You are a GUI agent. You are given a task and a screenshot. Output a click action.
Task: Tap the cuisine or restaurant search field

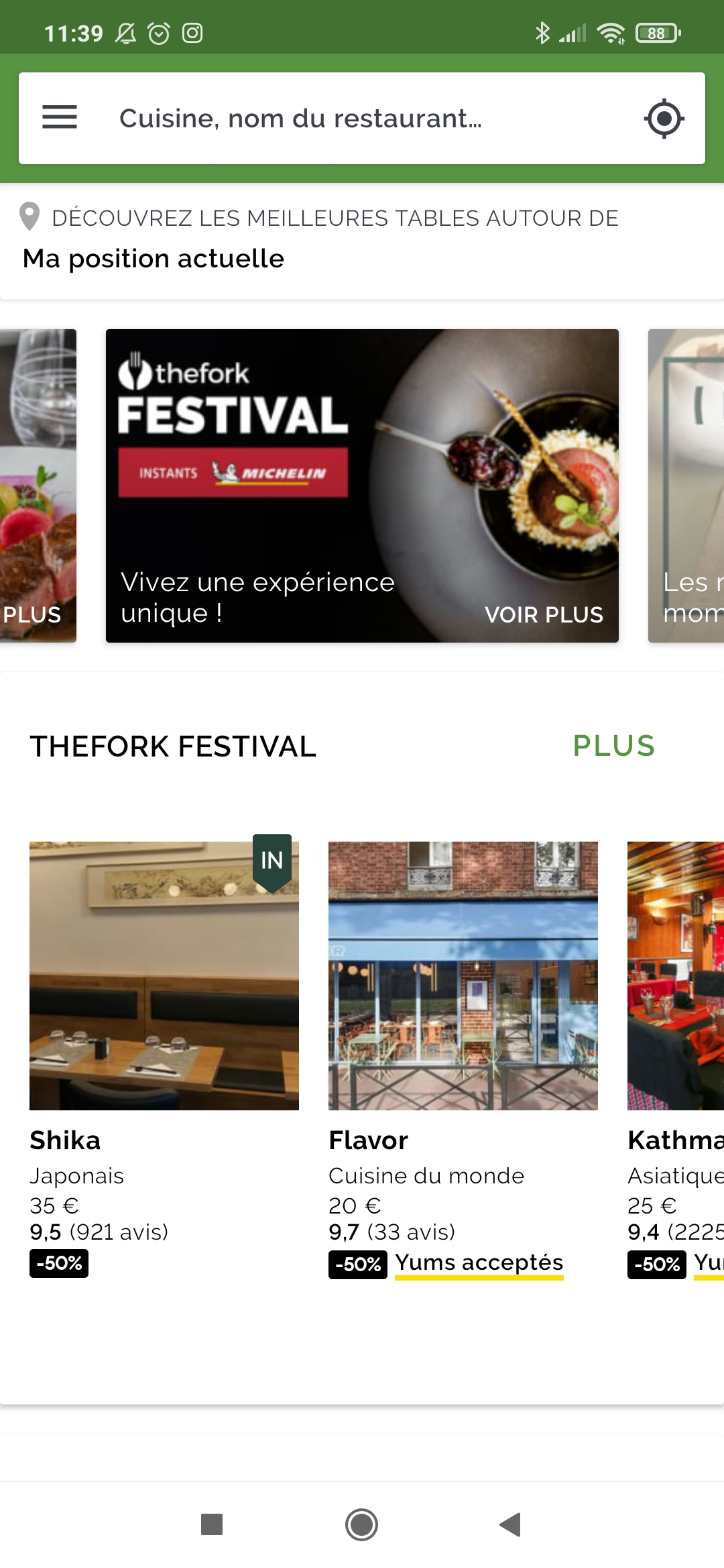pos(362,118)
